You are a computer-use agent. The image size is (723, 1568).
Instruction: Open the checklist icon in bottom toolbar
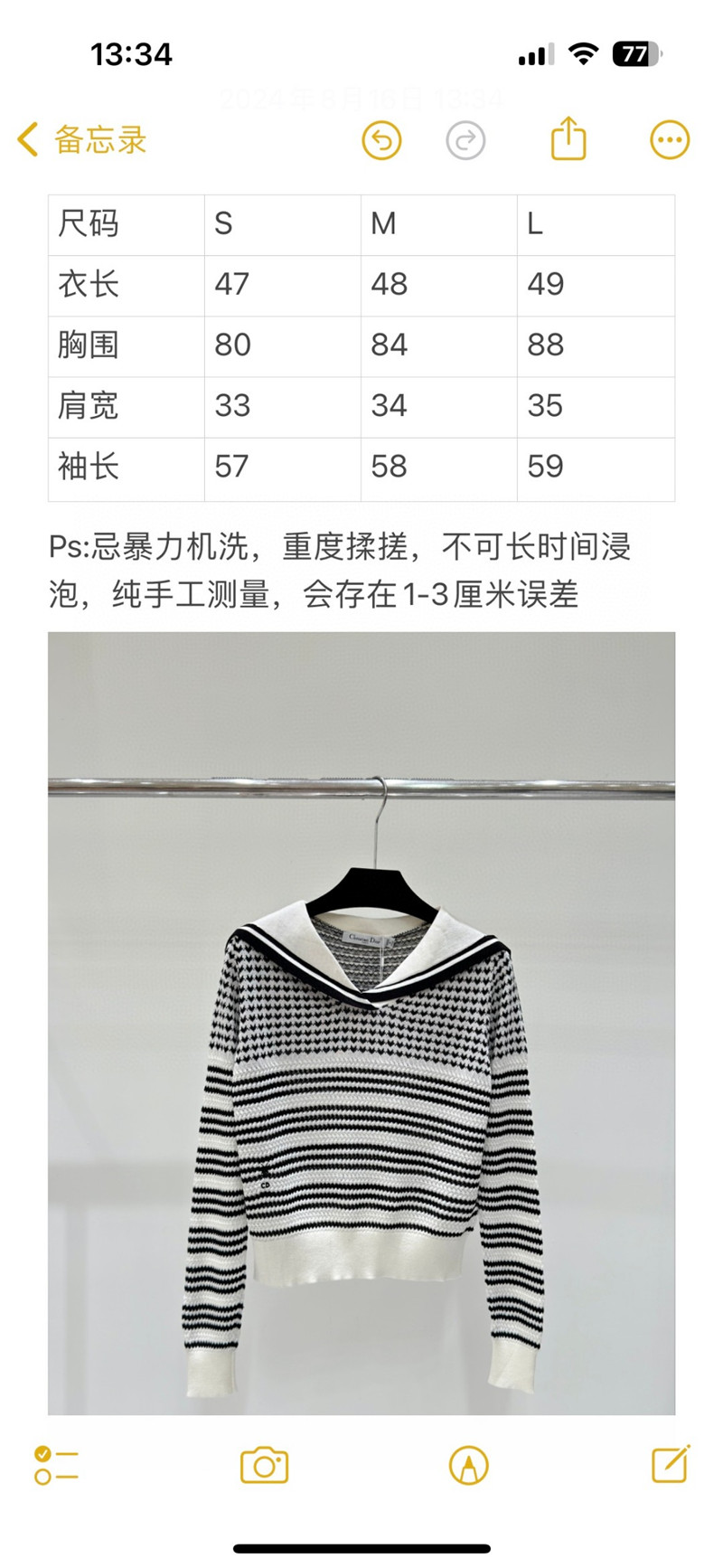click(x=56, y=1462)
